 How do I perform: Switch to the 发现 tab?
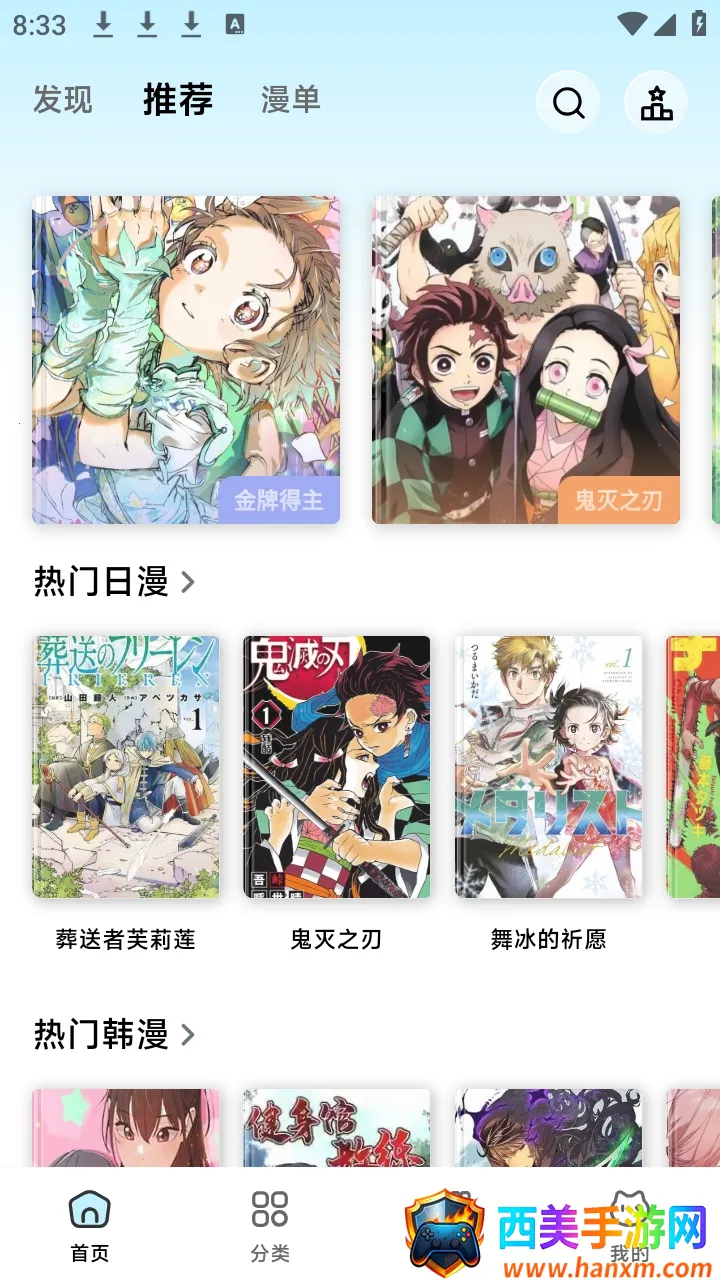63,100
